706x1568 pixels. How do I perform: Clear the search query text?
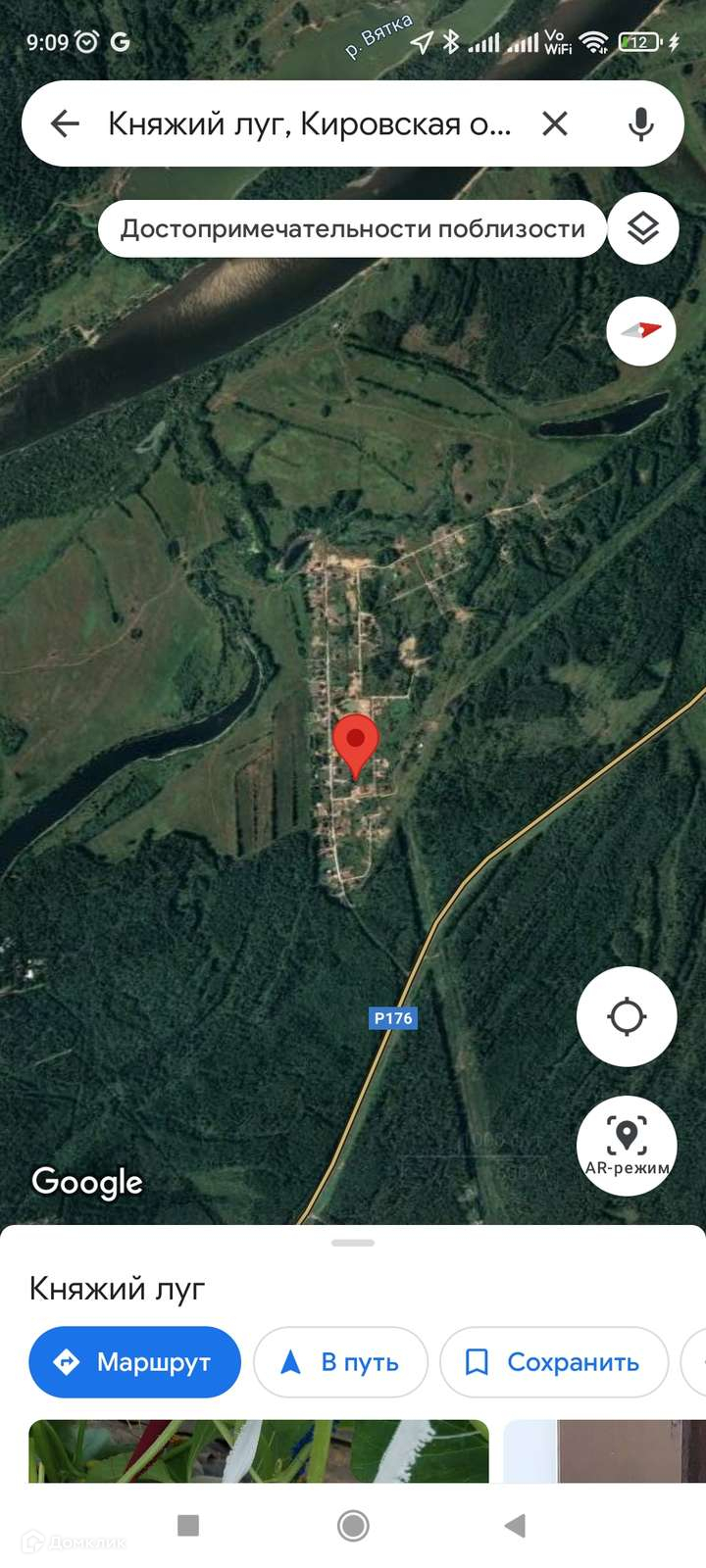click(555, 123)
